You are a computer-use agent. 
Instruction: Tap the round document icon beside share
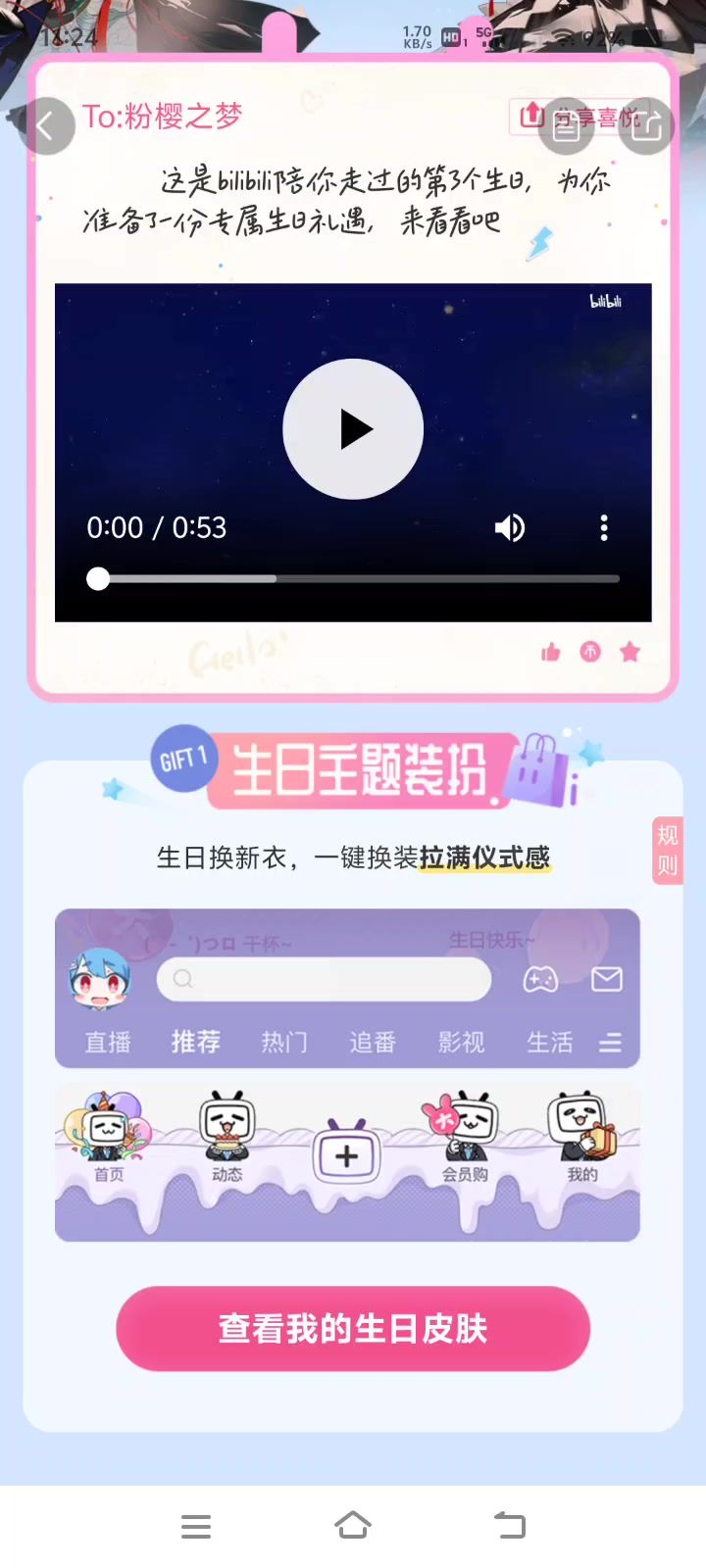(x=566, y=126)
